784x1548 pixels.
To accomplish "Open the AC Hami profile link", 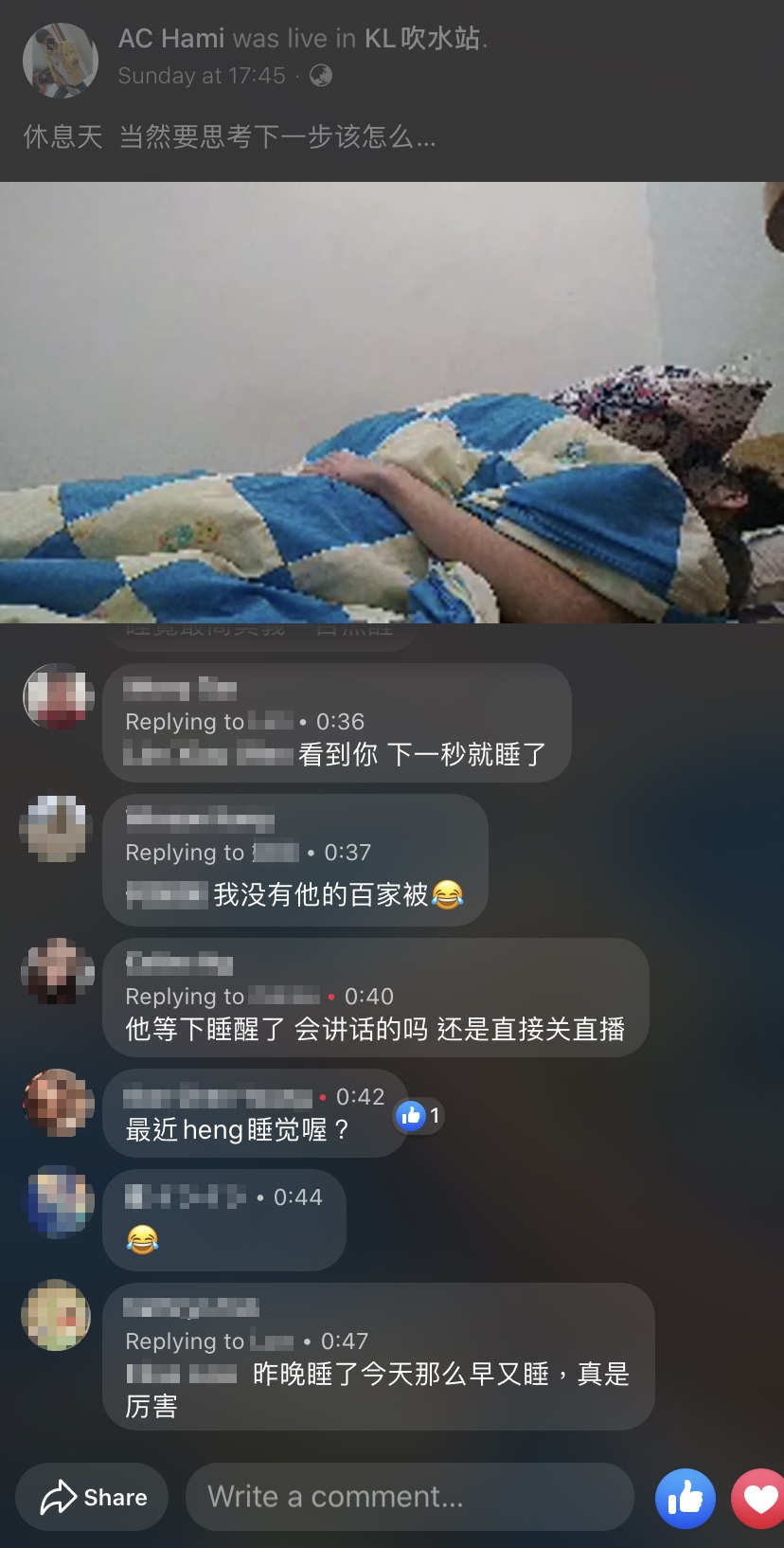I will pyautogui.click(x=170, y=38).
